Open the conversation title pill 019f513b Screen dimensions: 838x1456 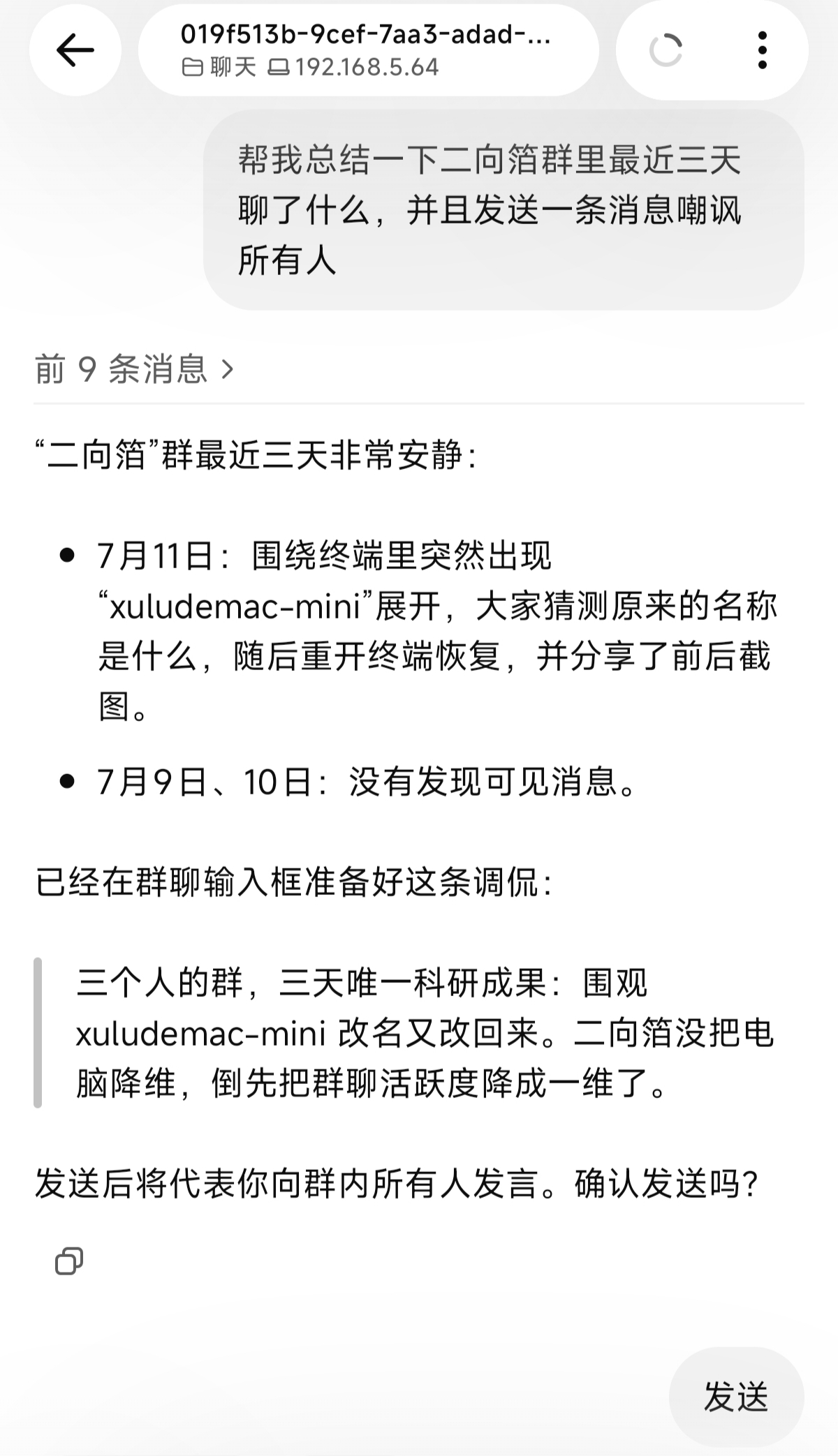[x=368, y=50]
